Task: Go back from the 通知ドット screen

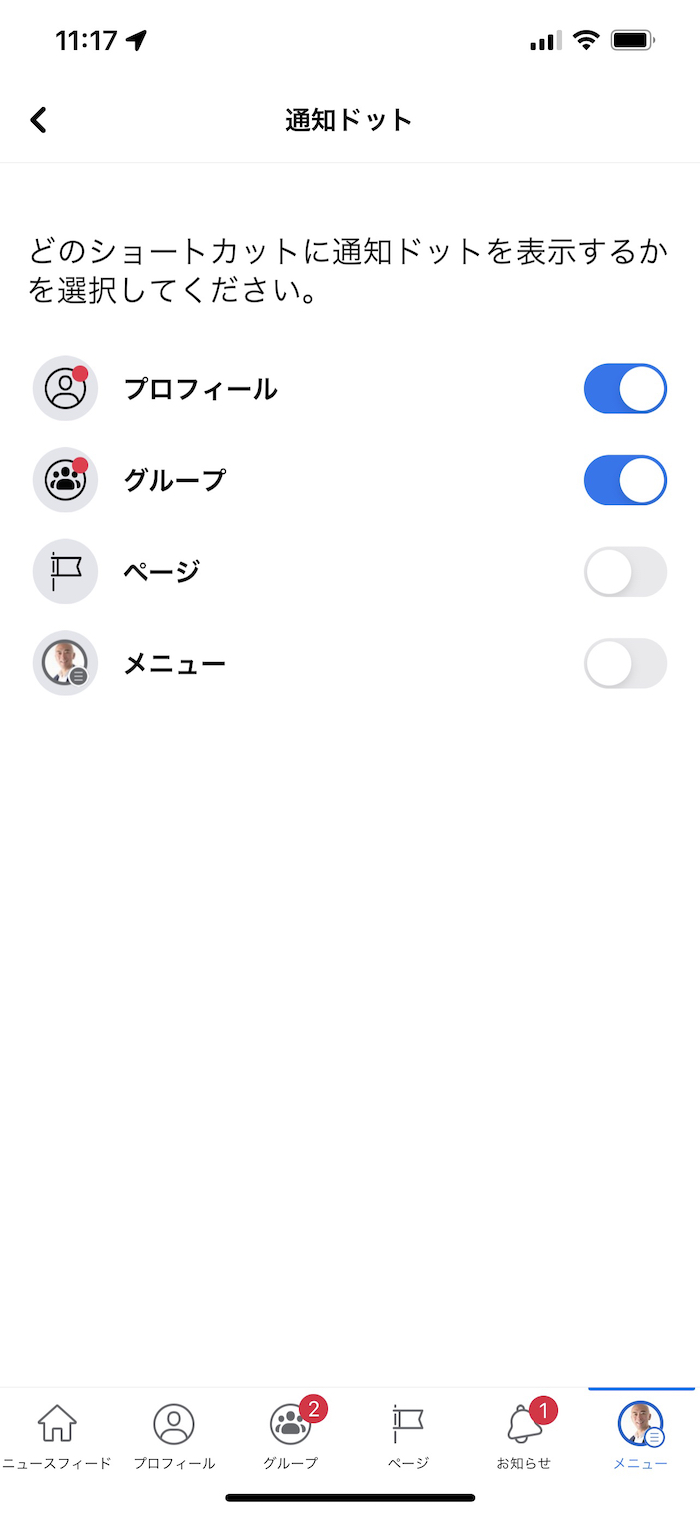Action: pos(38,121)
